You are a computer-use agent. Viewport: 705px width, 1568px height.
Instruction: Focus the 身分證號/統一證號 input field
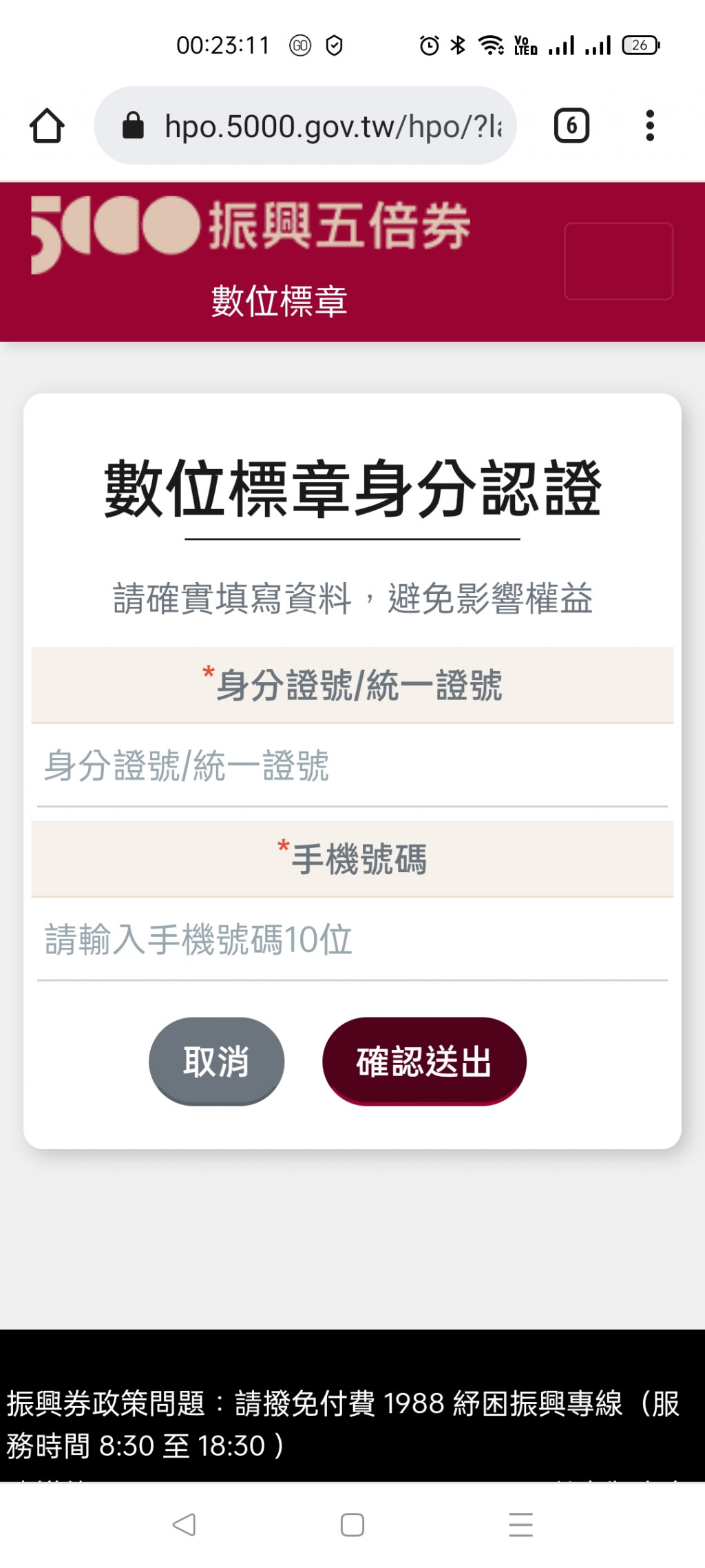click(352, 766)
